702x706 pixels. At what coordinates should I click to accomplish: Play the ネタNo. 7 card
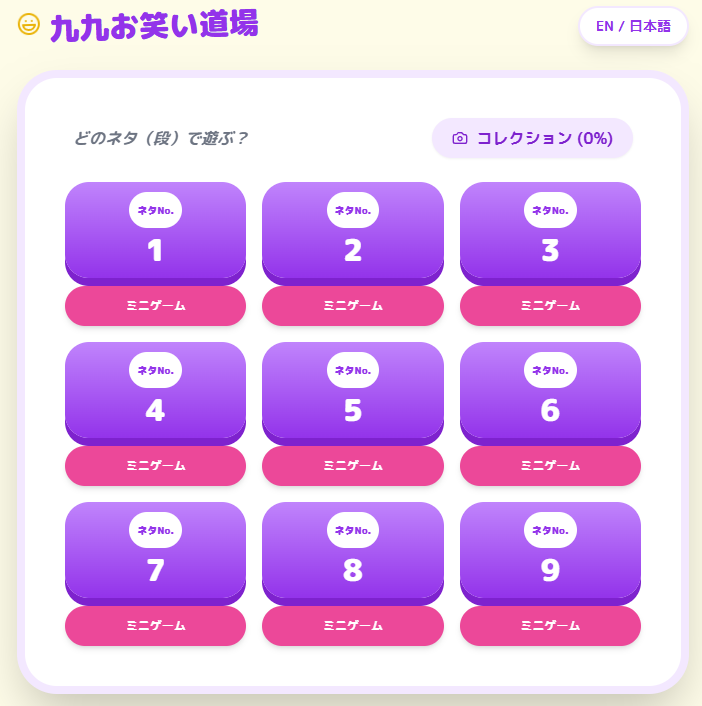click(155, 551)
